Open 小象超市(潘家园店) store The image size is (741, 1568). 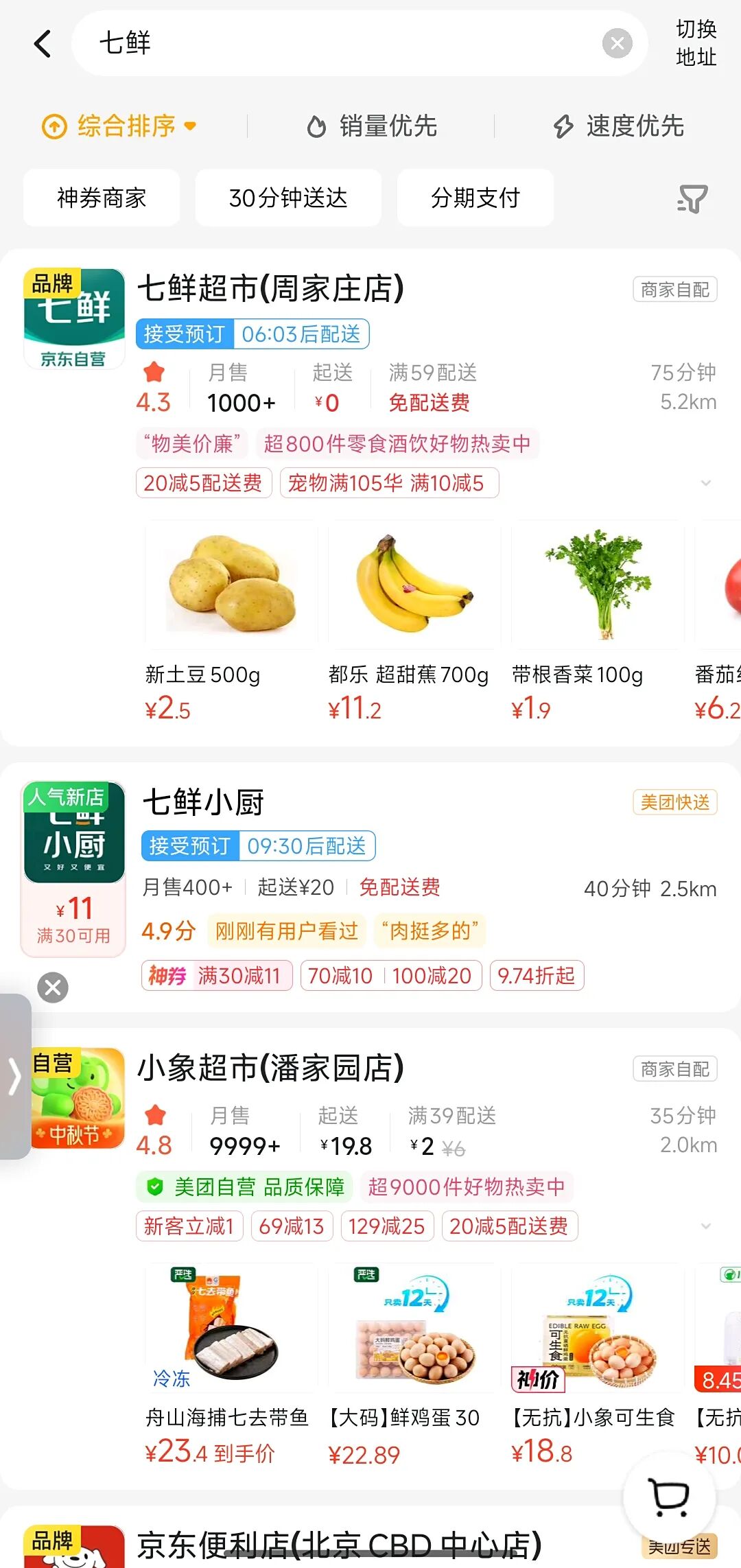[270, 1068]
